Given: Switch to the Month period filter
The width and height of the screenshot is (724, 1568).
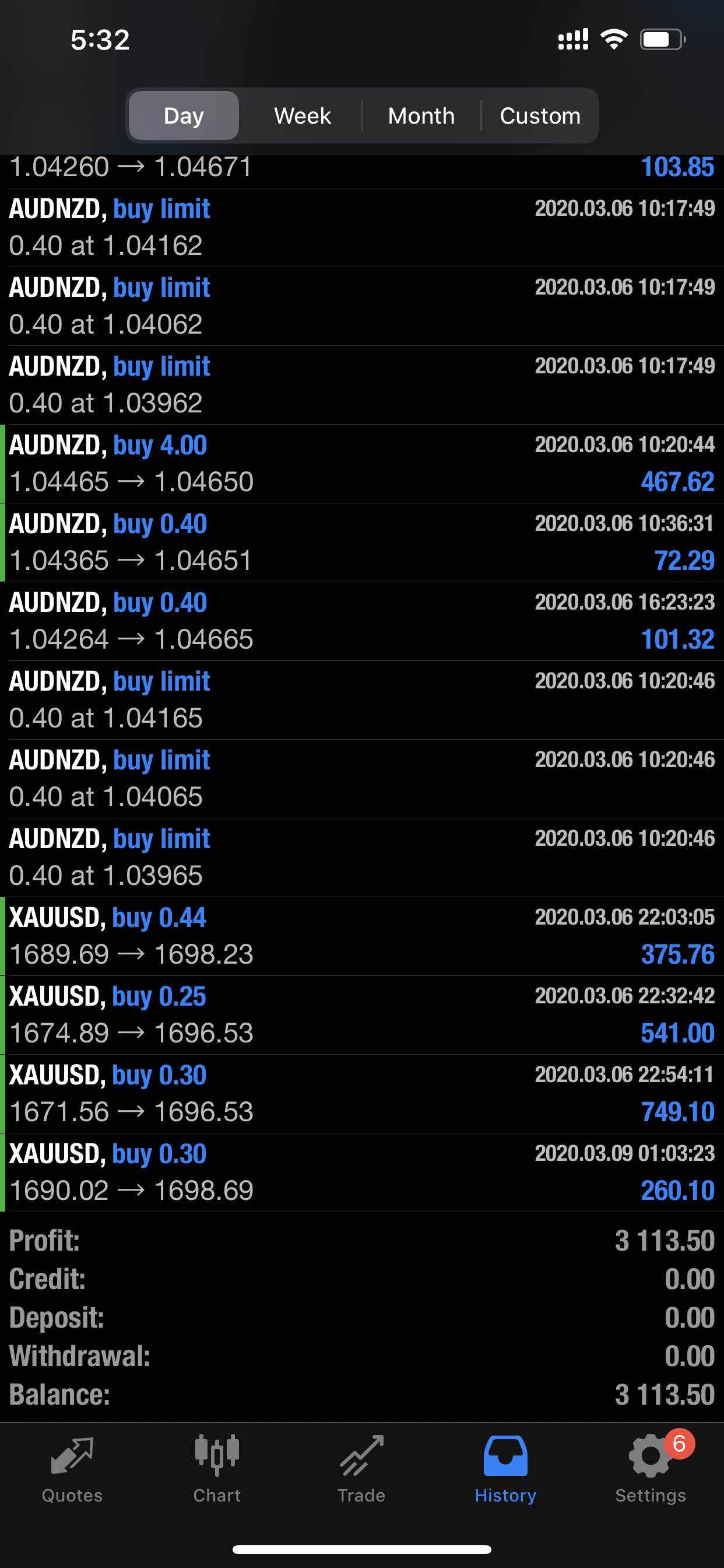Looking at the screenshot, I should pos(421,116).
